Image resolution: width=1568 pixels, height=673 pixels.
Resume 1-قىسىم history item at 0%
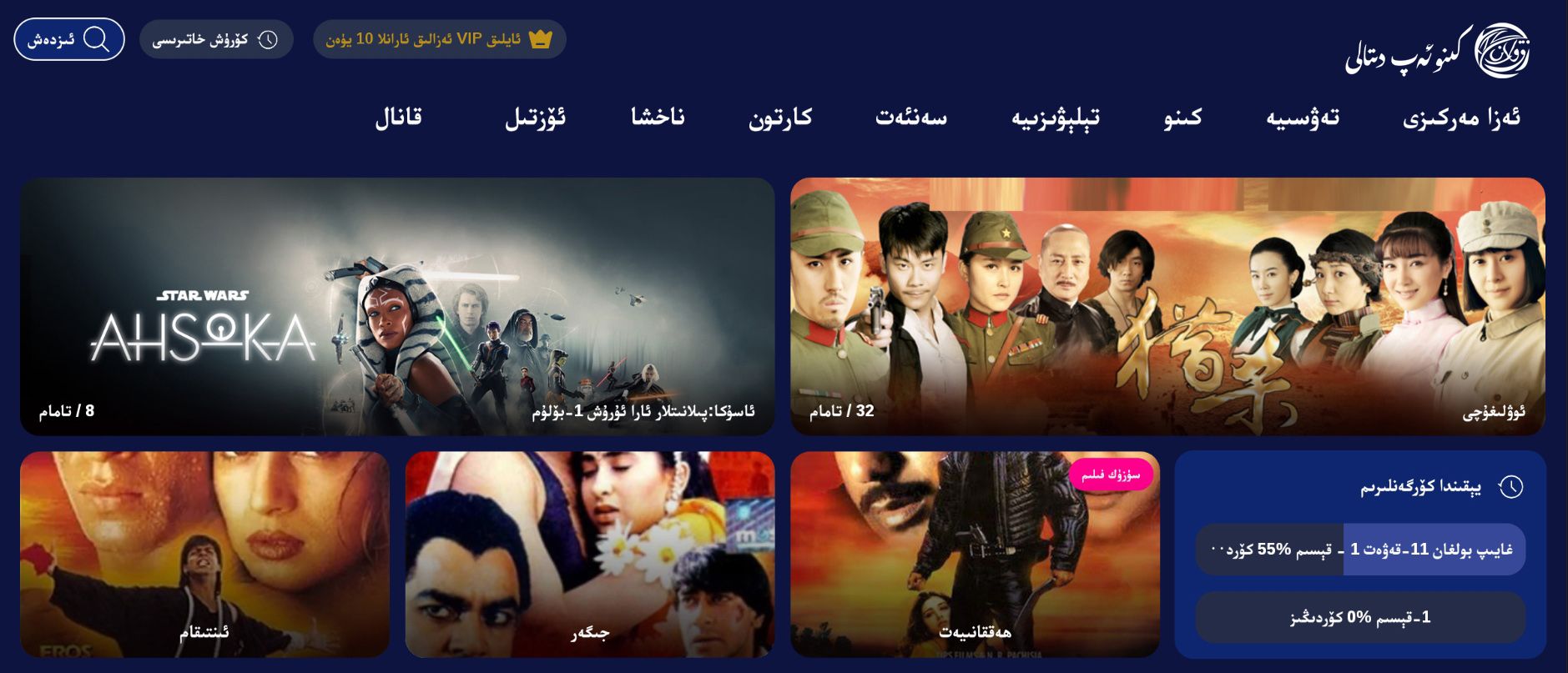pos(1360,617)
